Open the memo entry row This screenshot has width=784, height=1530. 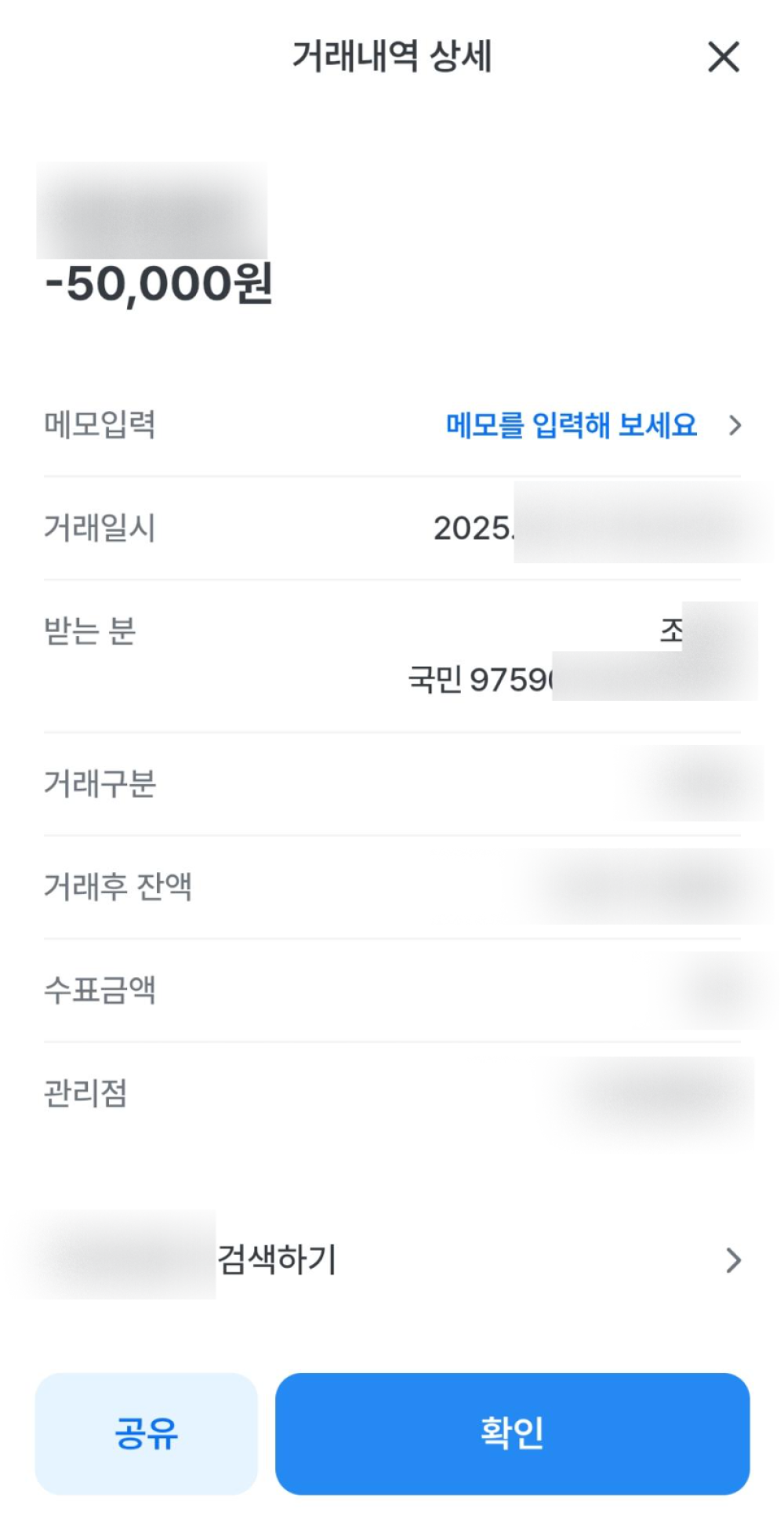coord(392,425)
